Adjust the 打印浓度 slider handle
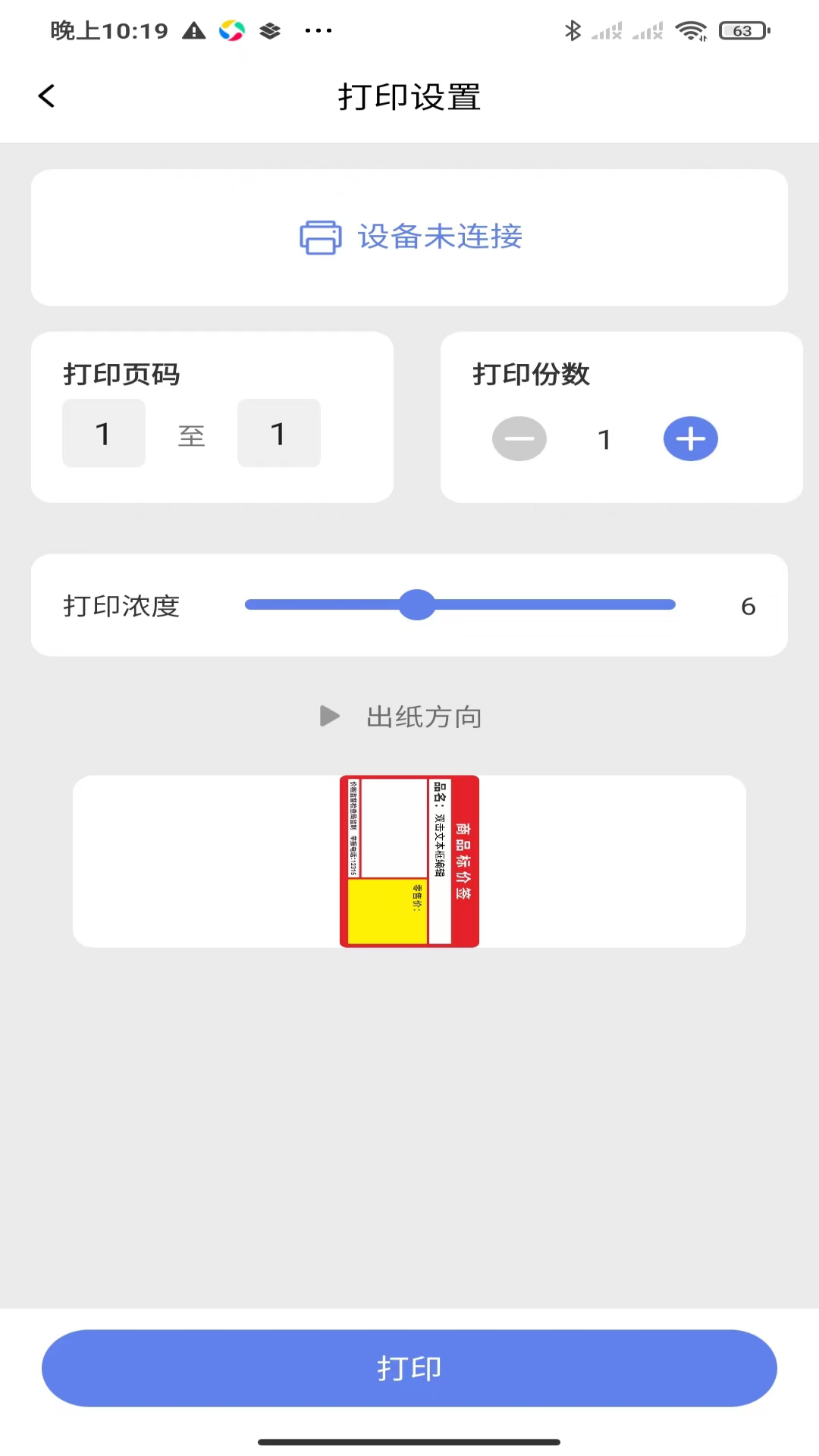 coord(417,604)
